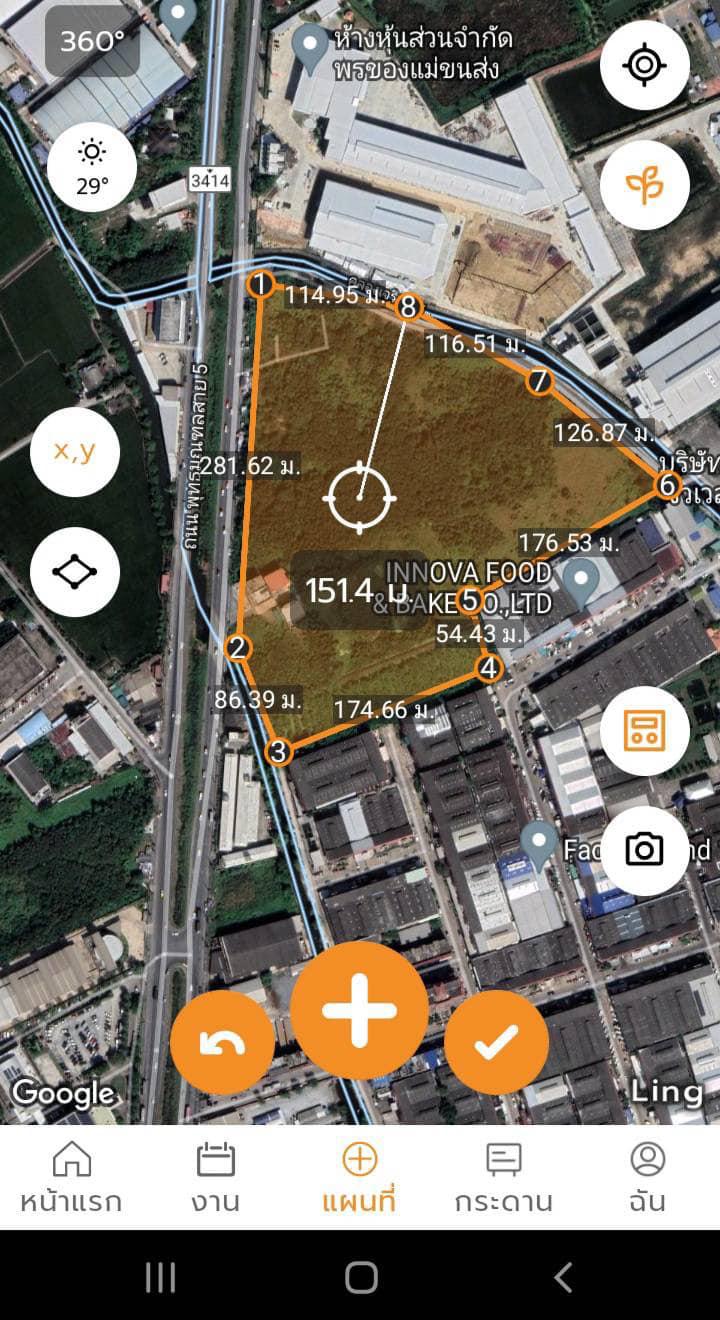Select the แผนที่ map tab
Viewport: 720px width, 1320px height.
[x=359, y=1178]
